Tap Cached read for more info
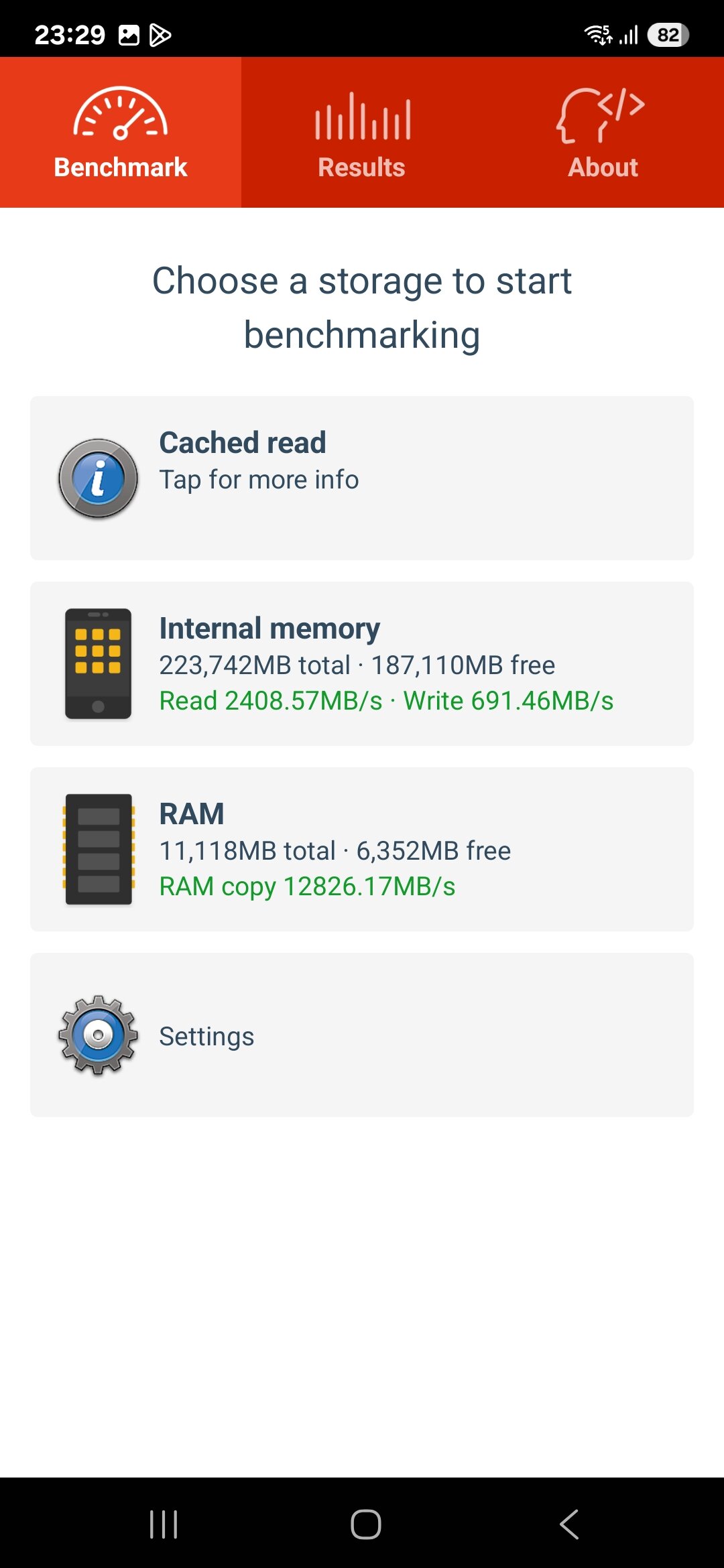 [x=362, y=478]
